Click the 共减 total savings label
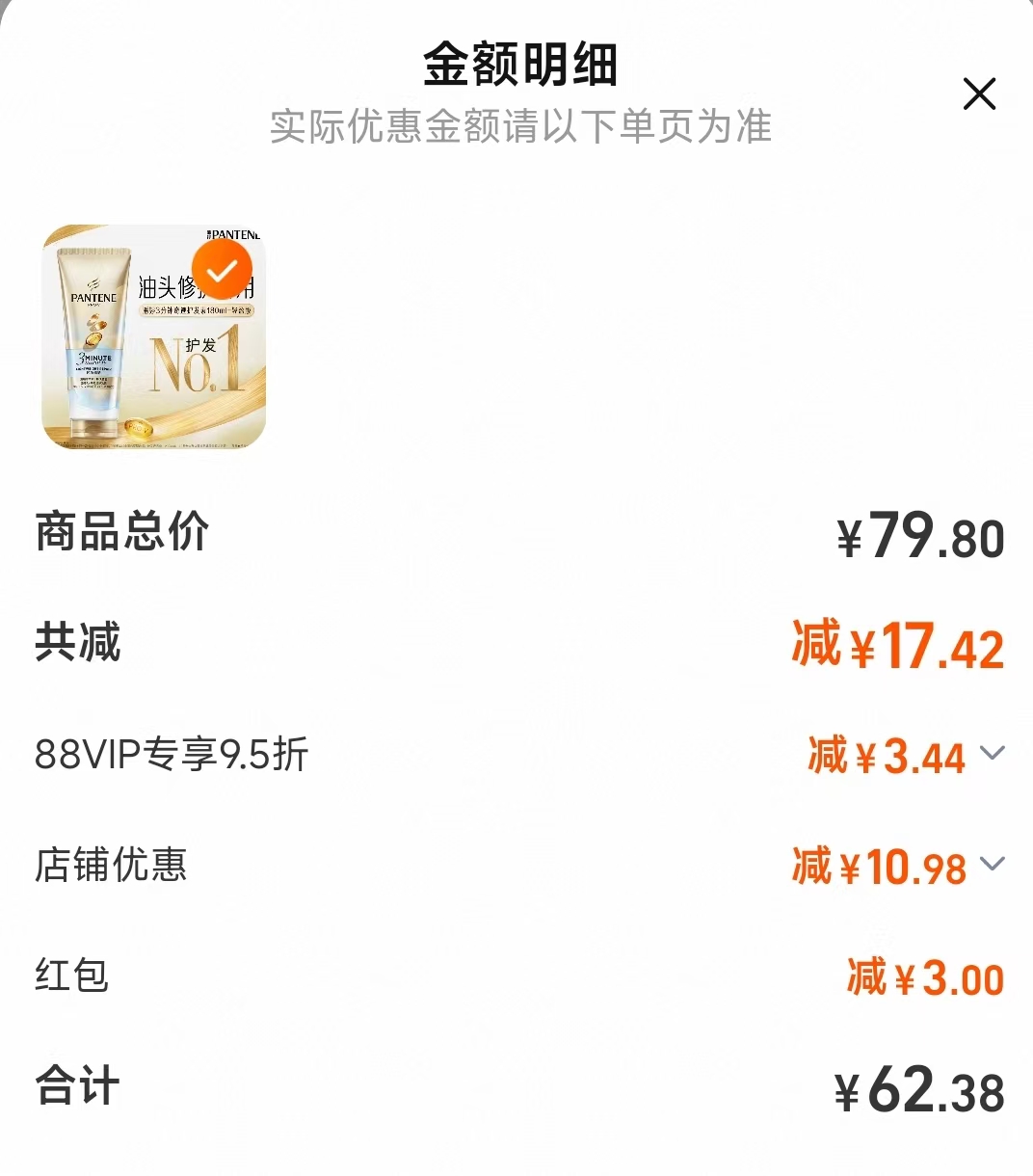 click(x=77, y=642)
